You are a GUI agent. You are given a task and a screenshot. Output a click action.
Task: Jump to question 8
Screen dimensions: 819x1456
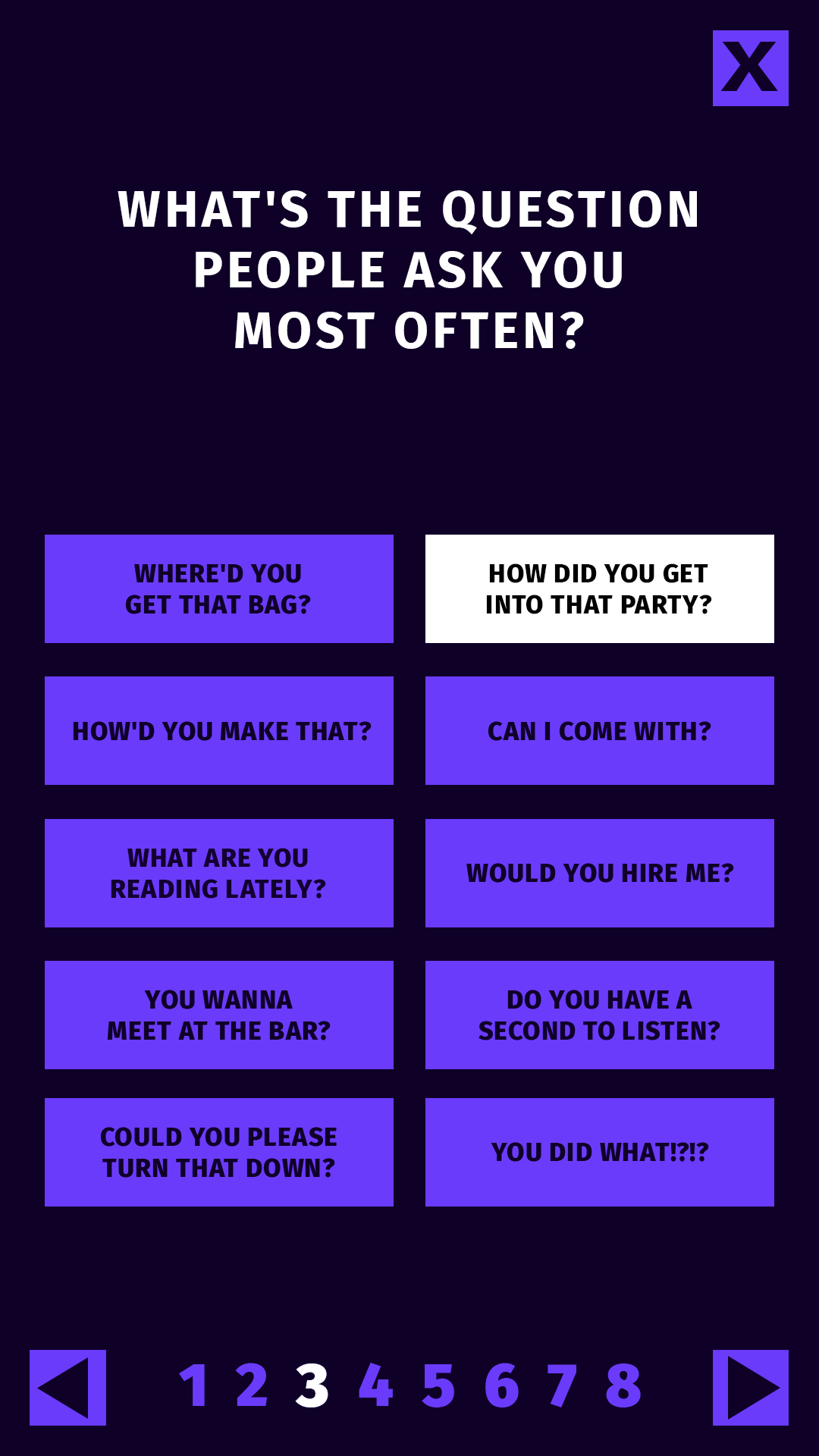(x=623, y=1385)
